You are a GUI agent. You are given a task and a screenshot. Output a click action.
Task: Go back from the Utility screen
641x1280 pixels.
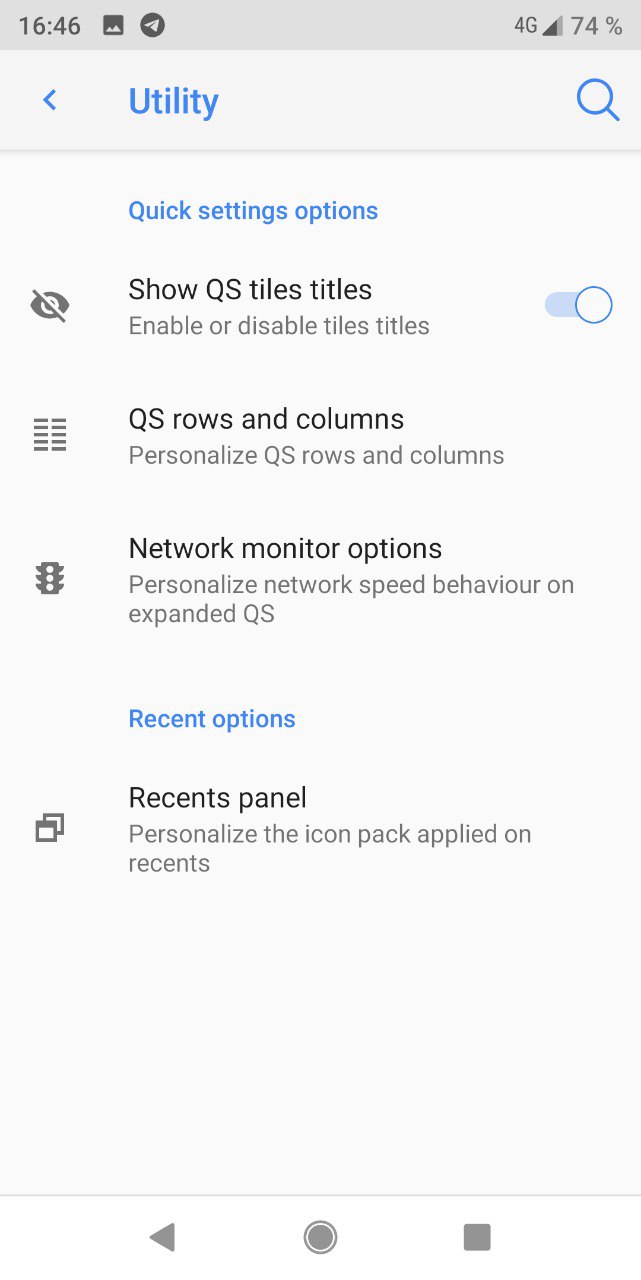coord(49,100)
